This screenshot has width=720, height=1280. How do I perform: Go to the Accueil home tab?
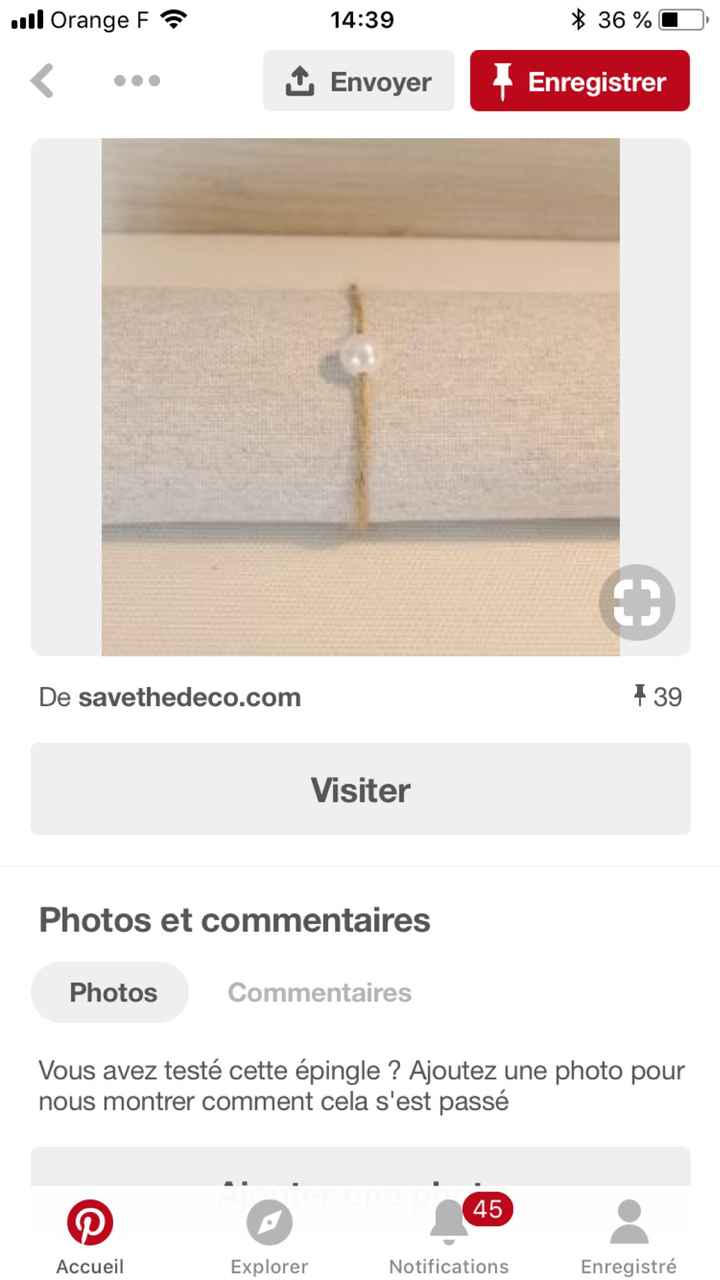(90, 1238)
